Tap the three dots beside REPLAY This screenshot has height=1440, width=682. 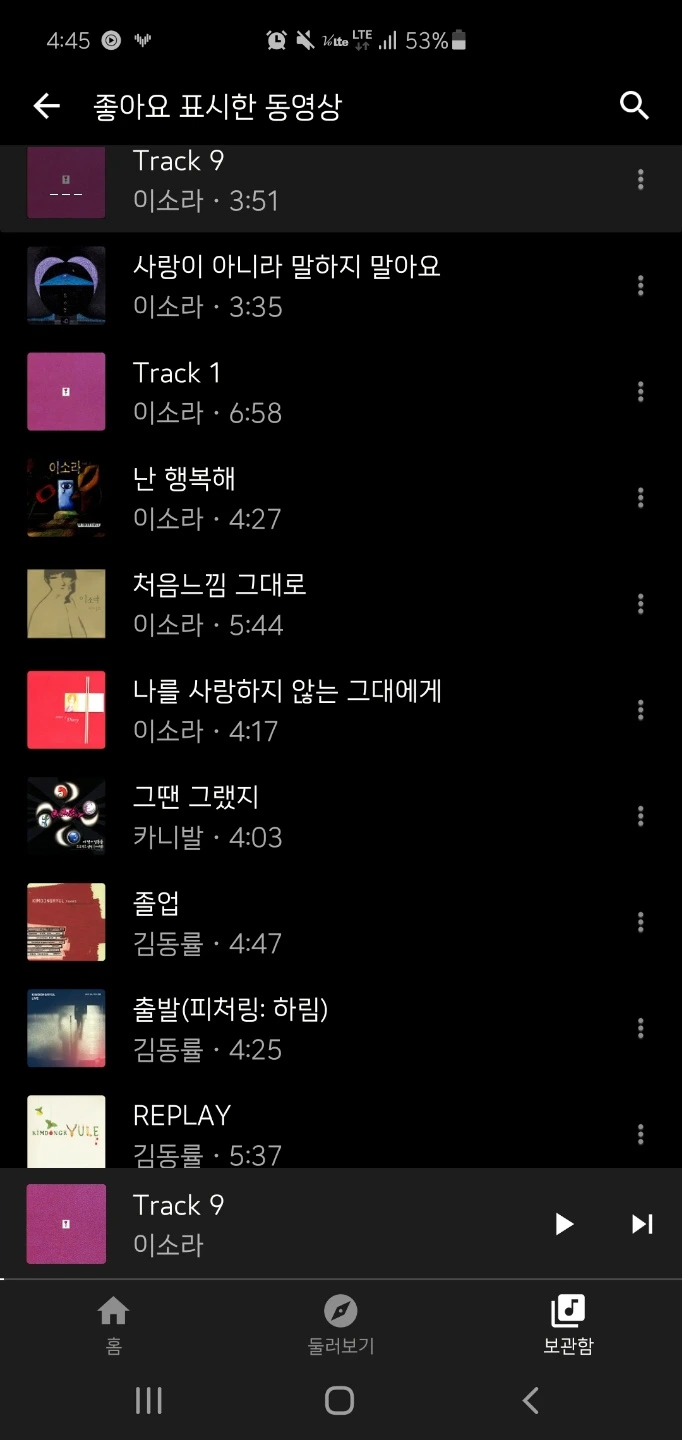point(640,1134)
